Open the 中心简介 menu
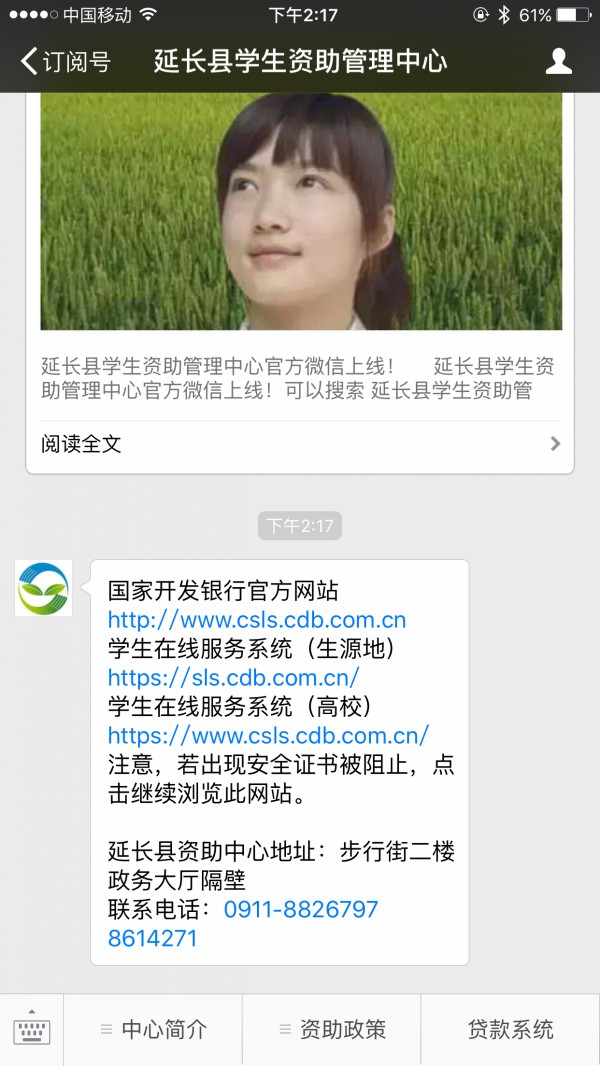600x1066 pixels. (153, 1030)
